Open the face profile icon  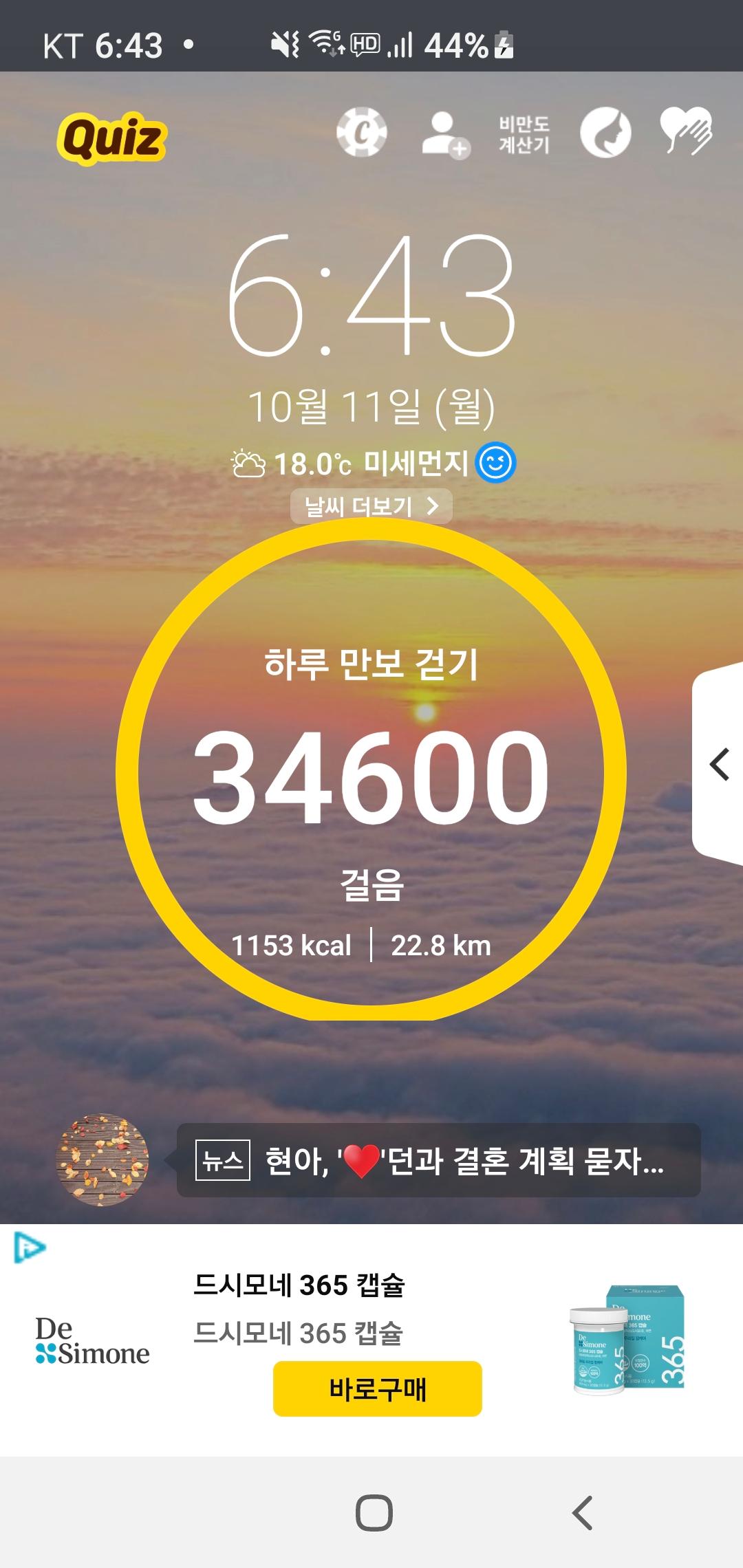coord(605,133)
